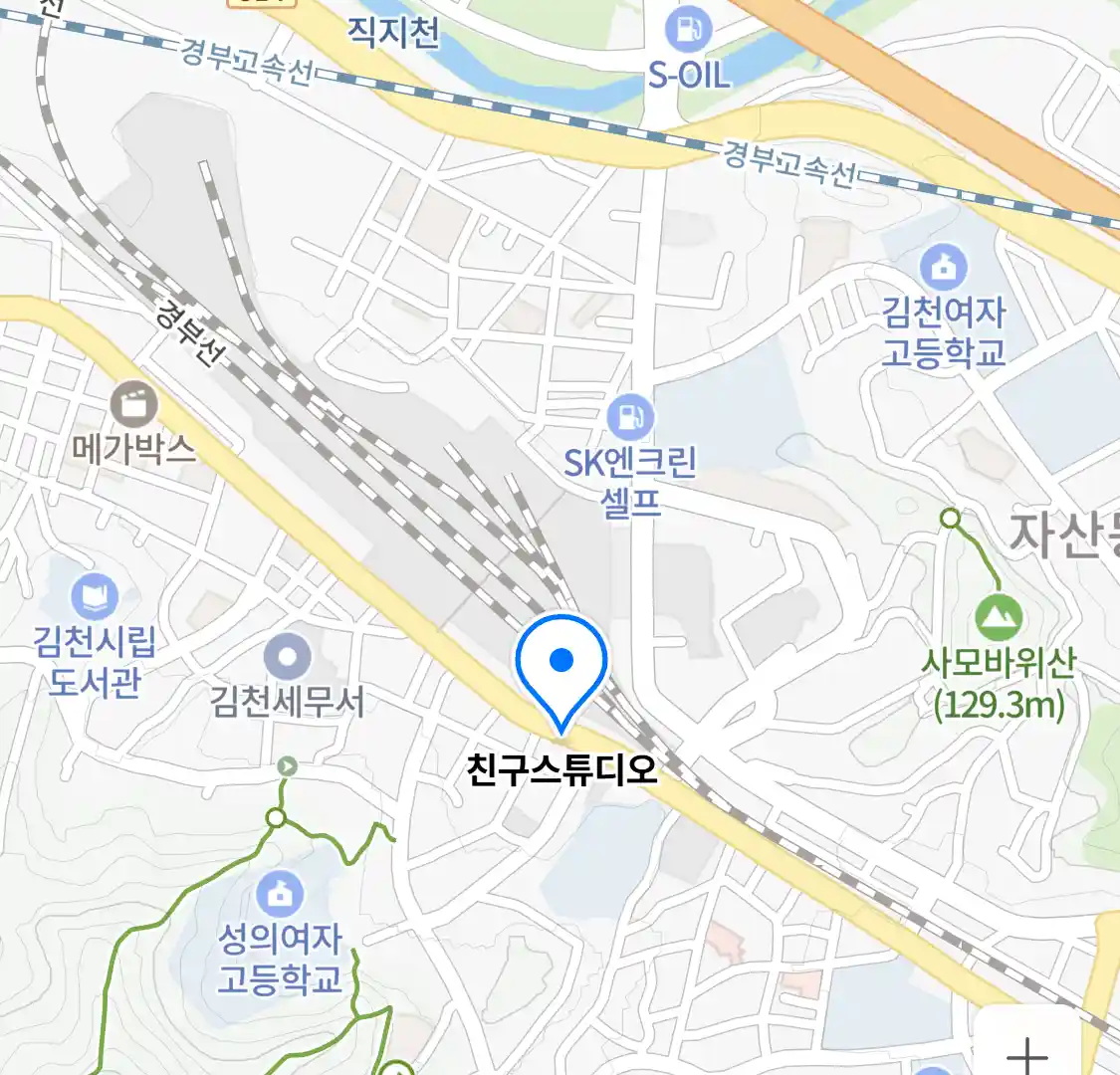This screenshot has height=1075, width=1120.
Task: Open the S-OIL gas station marker
Action: (688, 29)
